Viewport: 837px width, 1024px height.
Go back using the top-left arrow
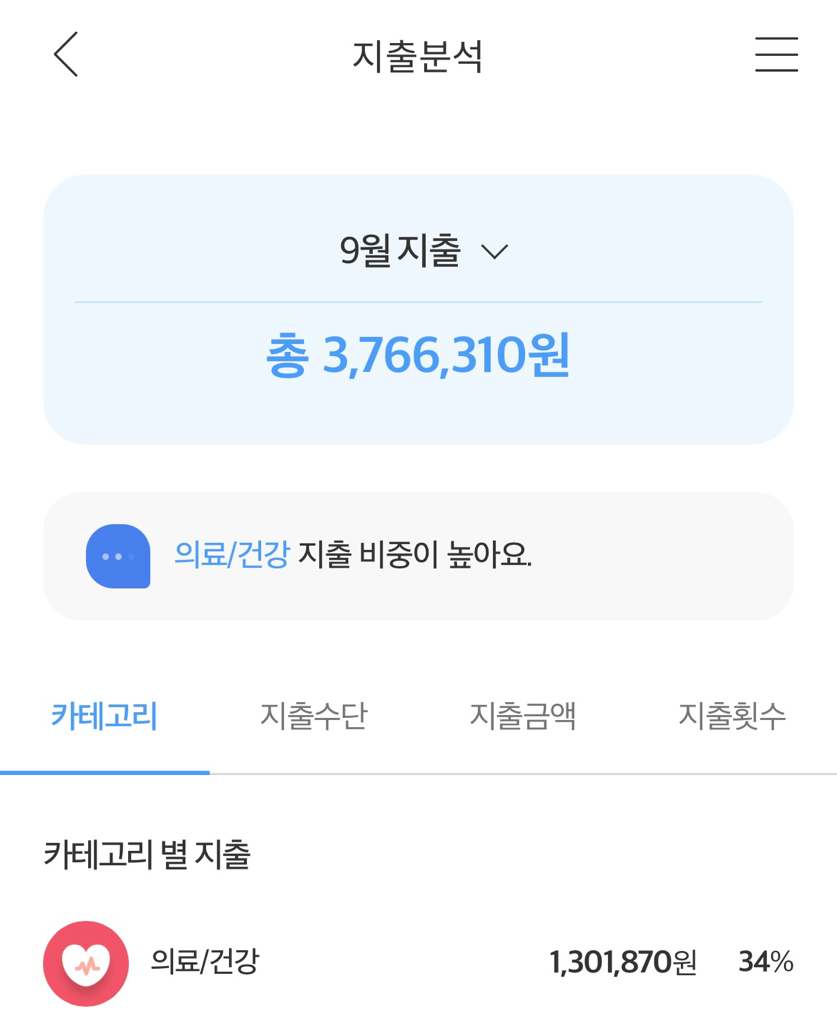tap(66, 55)
